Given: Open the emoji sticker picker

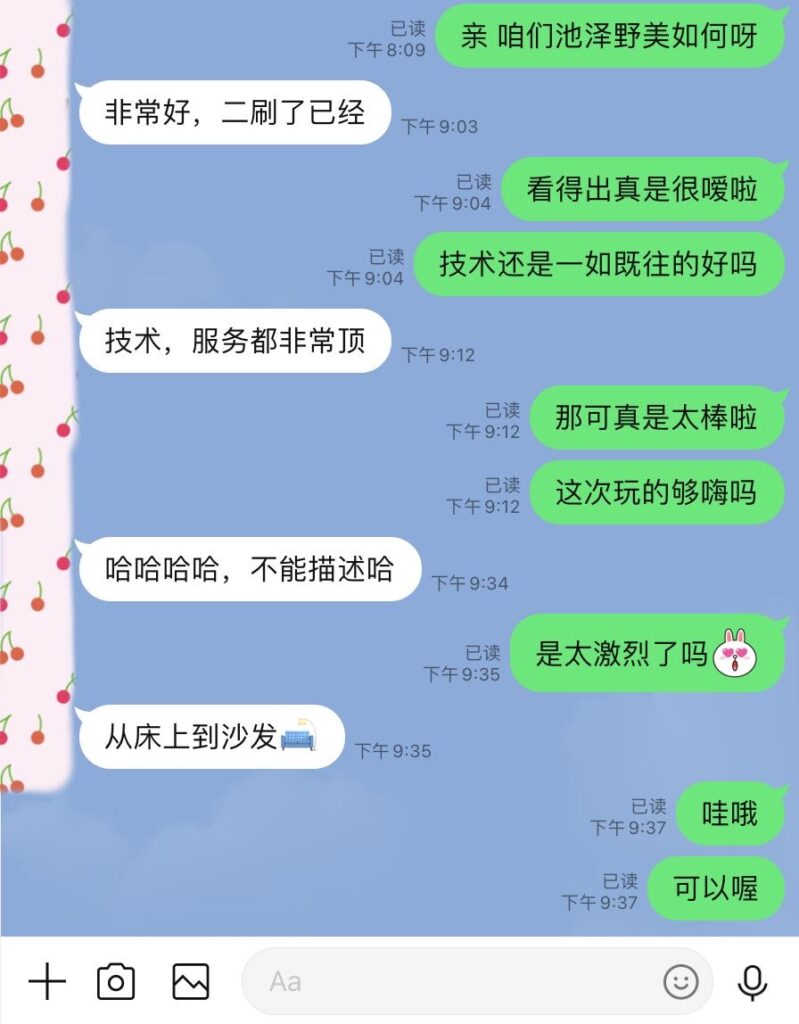Looking at the screenshot, I should (681, 981).
